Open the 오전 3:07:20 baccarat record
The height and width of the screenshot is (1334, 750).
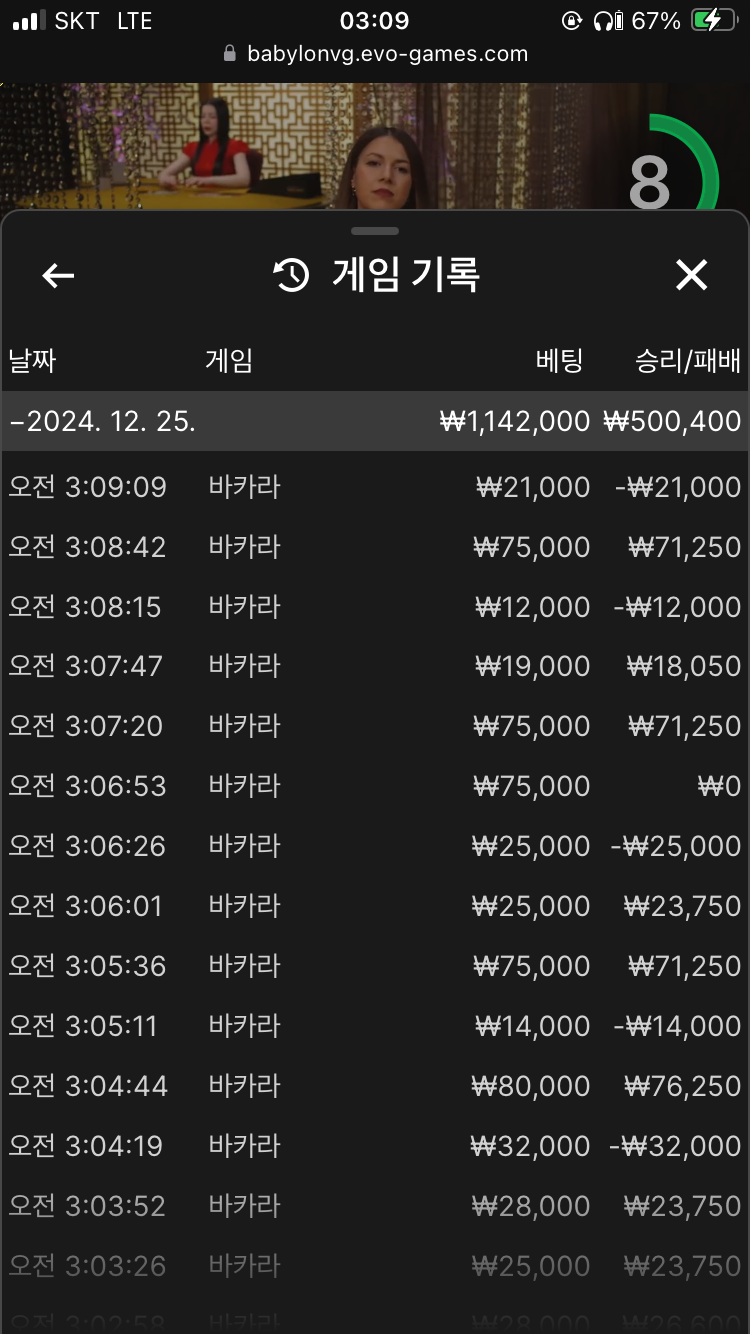click(x=375, y=726)
